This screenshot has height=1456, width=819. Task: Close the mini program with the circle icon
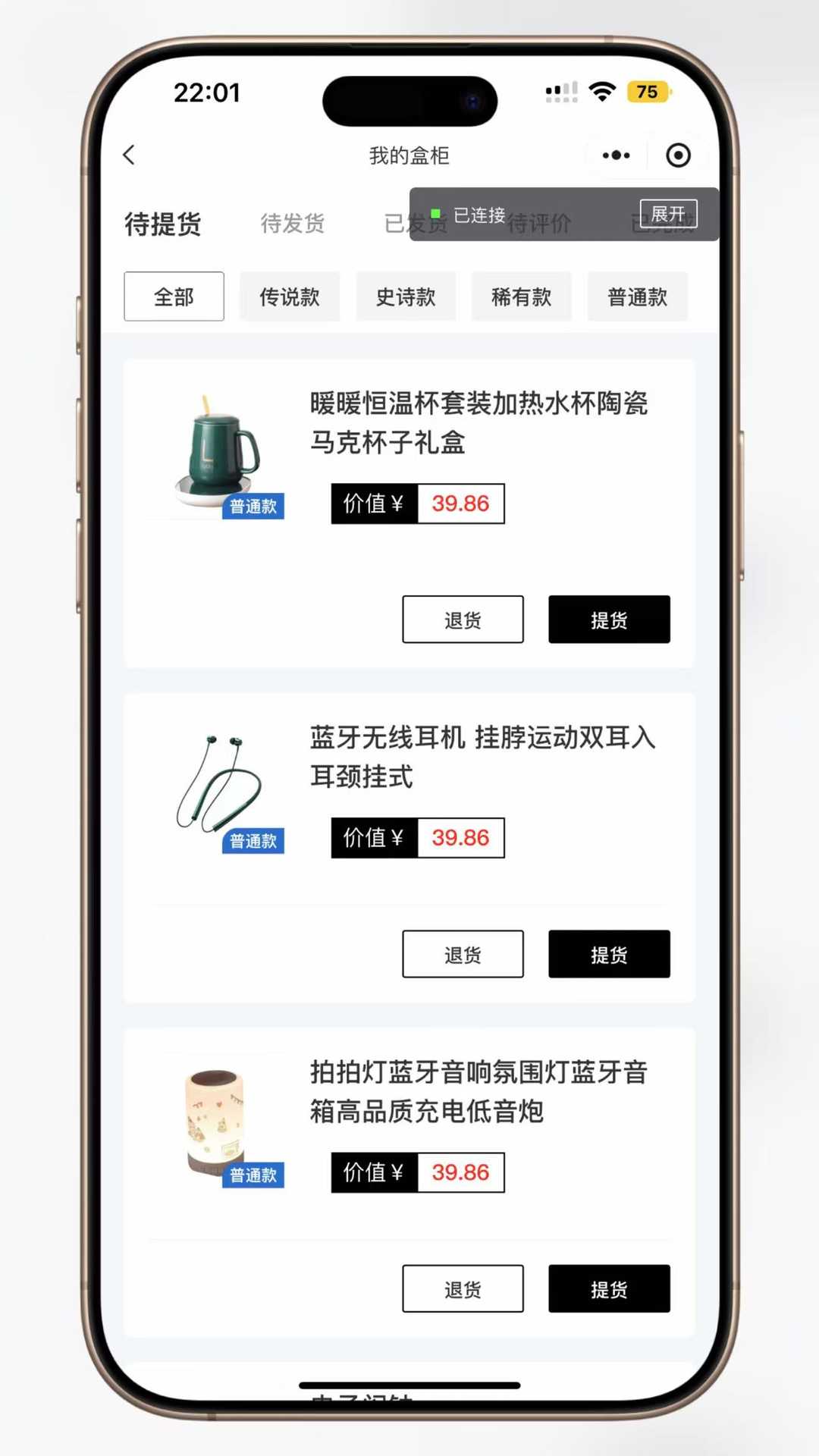pyautogui.click(x=678, y=155)
